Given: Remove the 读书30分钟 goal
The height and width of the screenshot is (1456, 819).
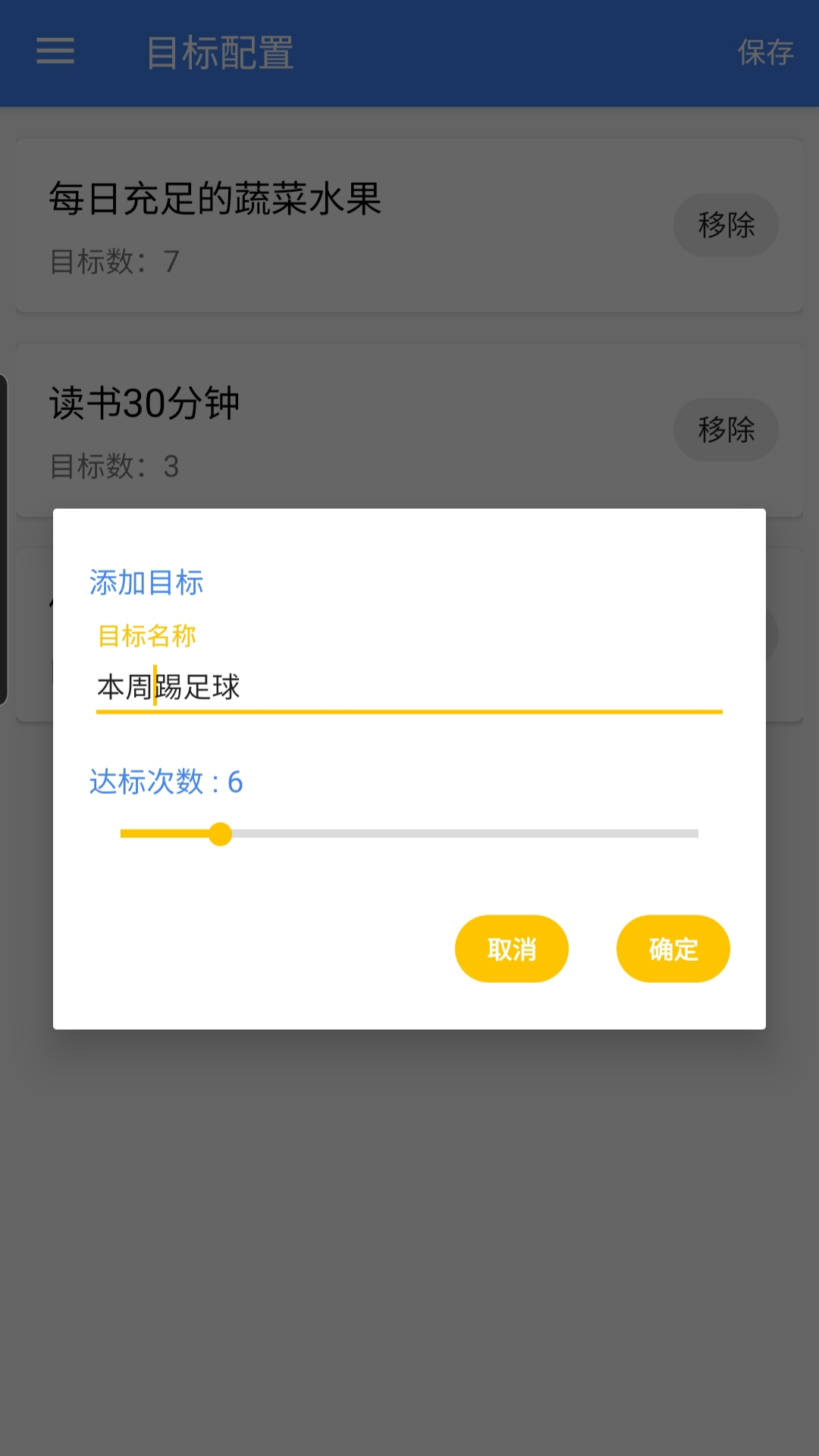Looking at the screenshot, I should (725, 430).
